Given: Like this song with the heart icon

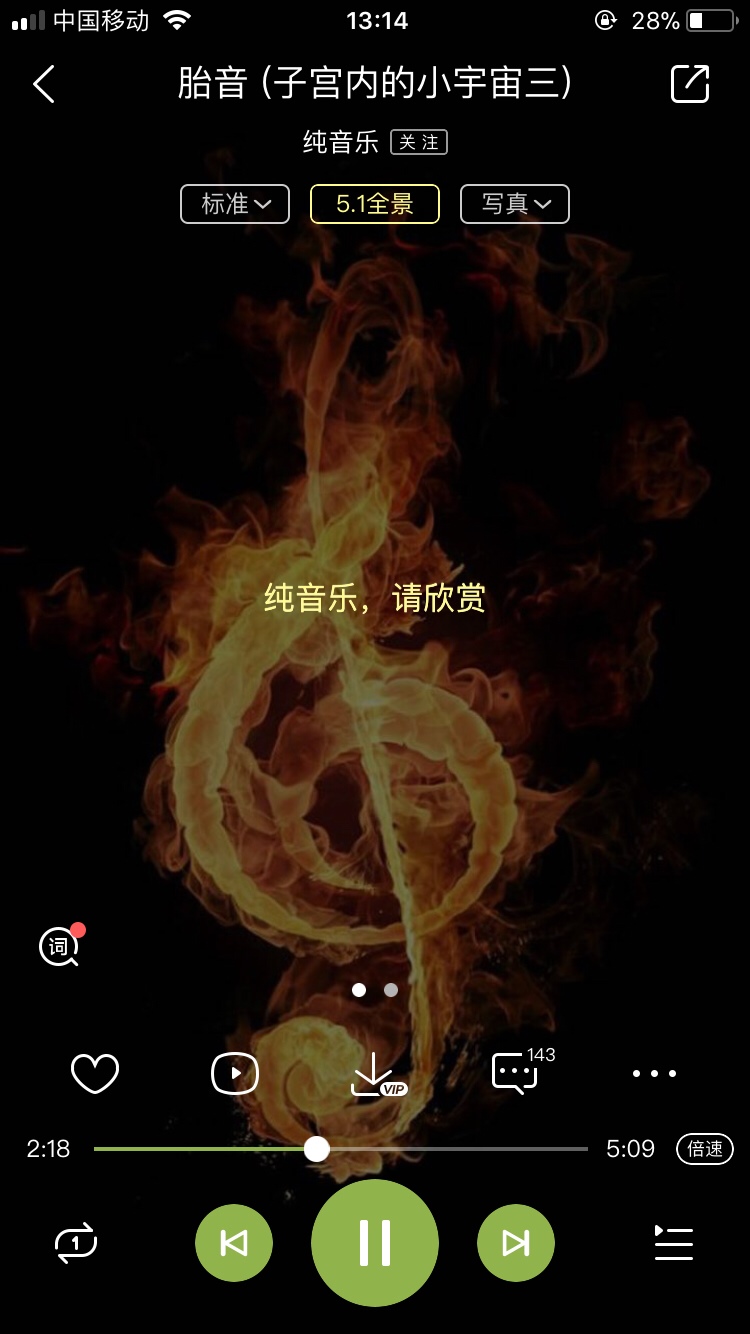Looking at the screenshot, I should (x=95, y=1074).
